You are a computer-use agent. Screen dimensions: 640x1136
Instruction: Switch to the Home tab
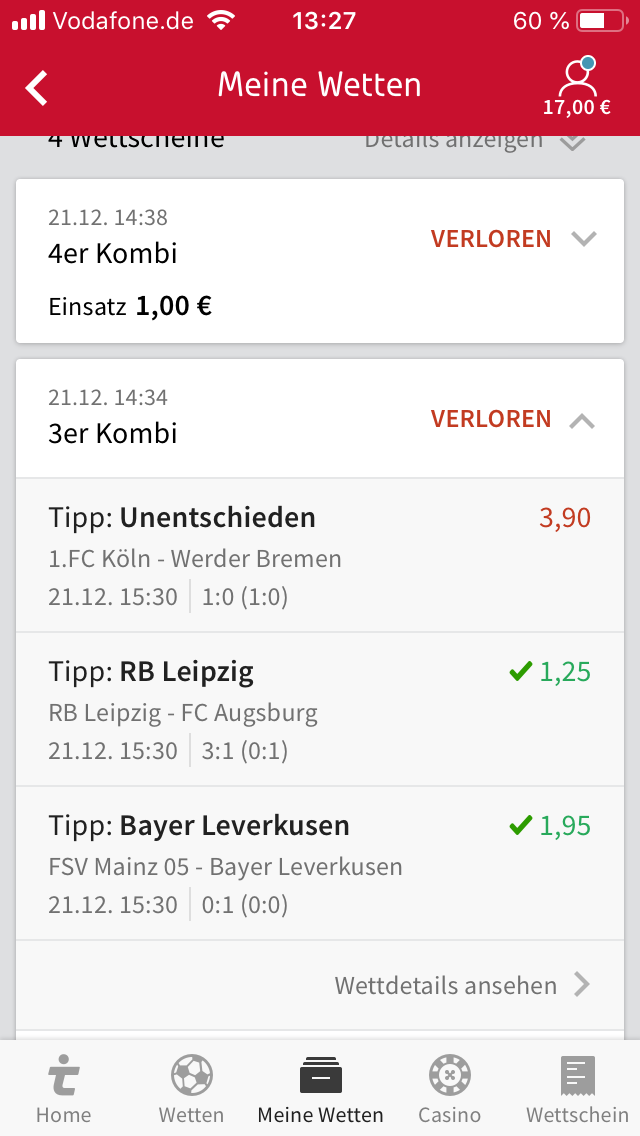click(x=64, y=1089)
